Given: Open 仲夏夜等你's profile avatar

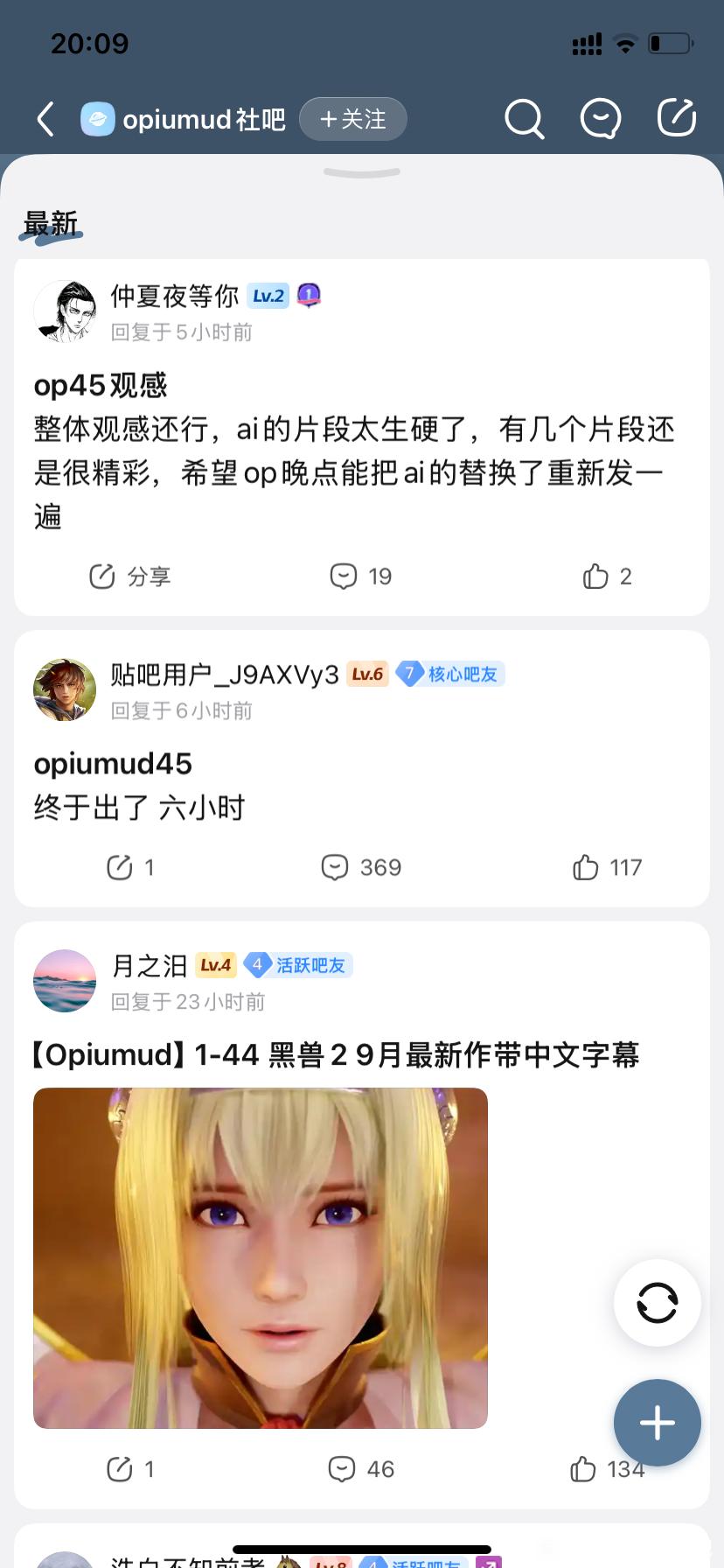Looking at the screenshot, I should tap(65, 311).
